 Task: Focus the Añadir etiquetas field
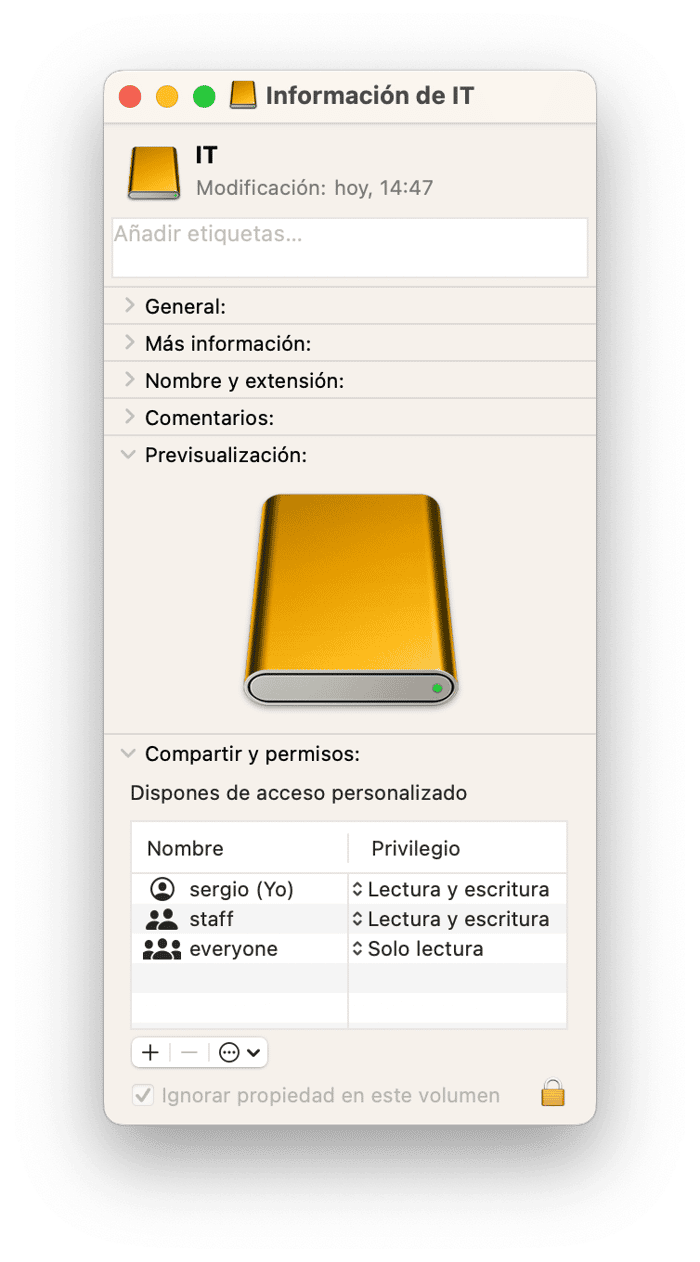(x=349, y=247)
